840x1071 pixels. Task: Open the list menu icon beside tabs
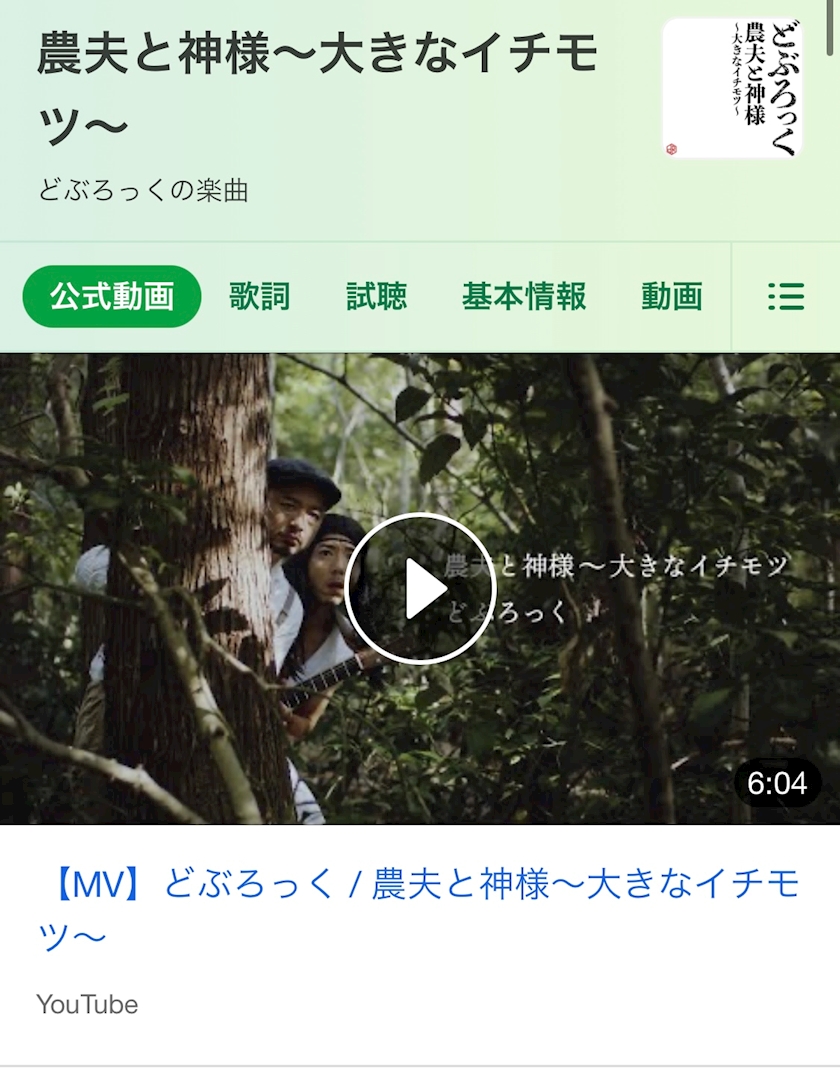786,296
